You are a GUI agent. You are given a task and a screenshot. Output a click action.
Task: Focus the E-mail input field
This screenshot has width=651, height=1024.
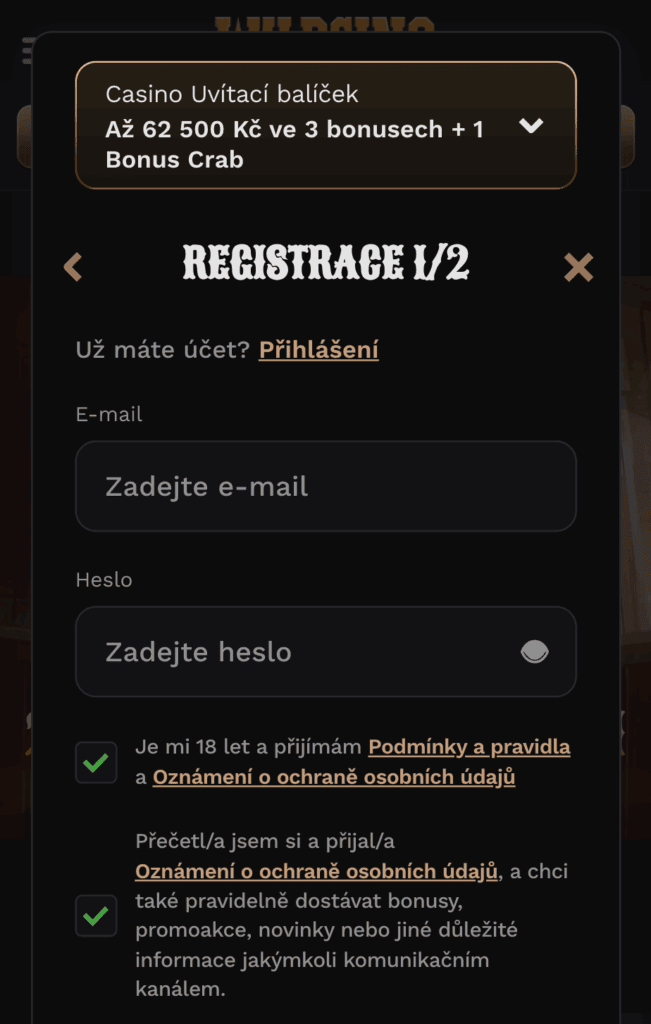click(x=325, y=487)
